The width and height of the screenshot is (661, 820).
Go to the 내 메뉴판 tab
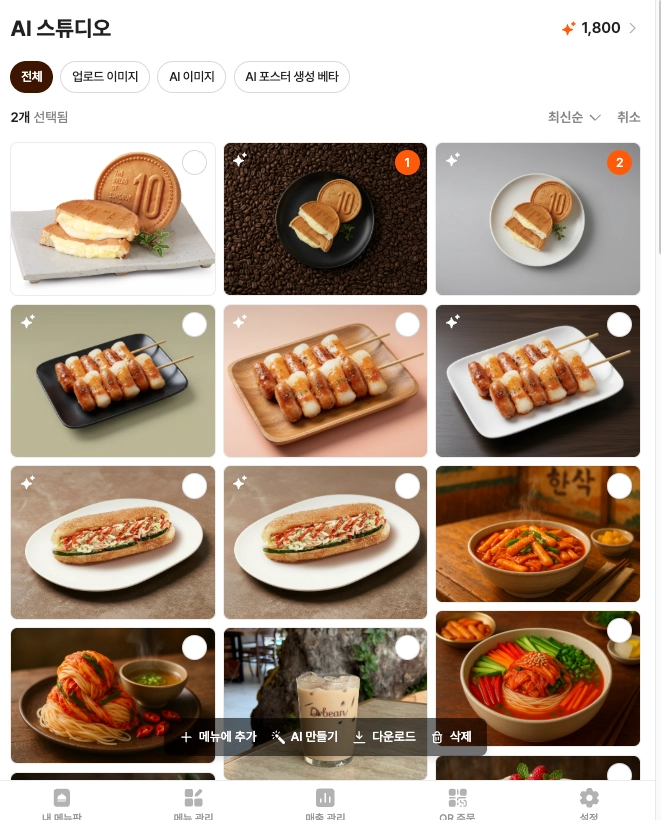[x=62, y=804]
